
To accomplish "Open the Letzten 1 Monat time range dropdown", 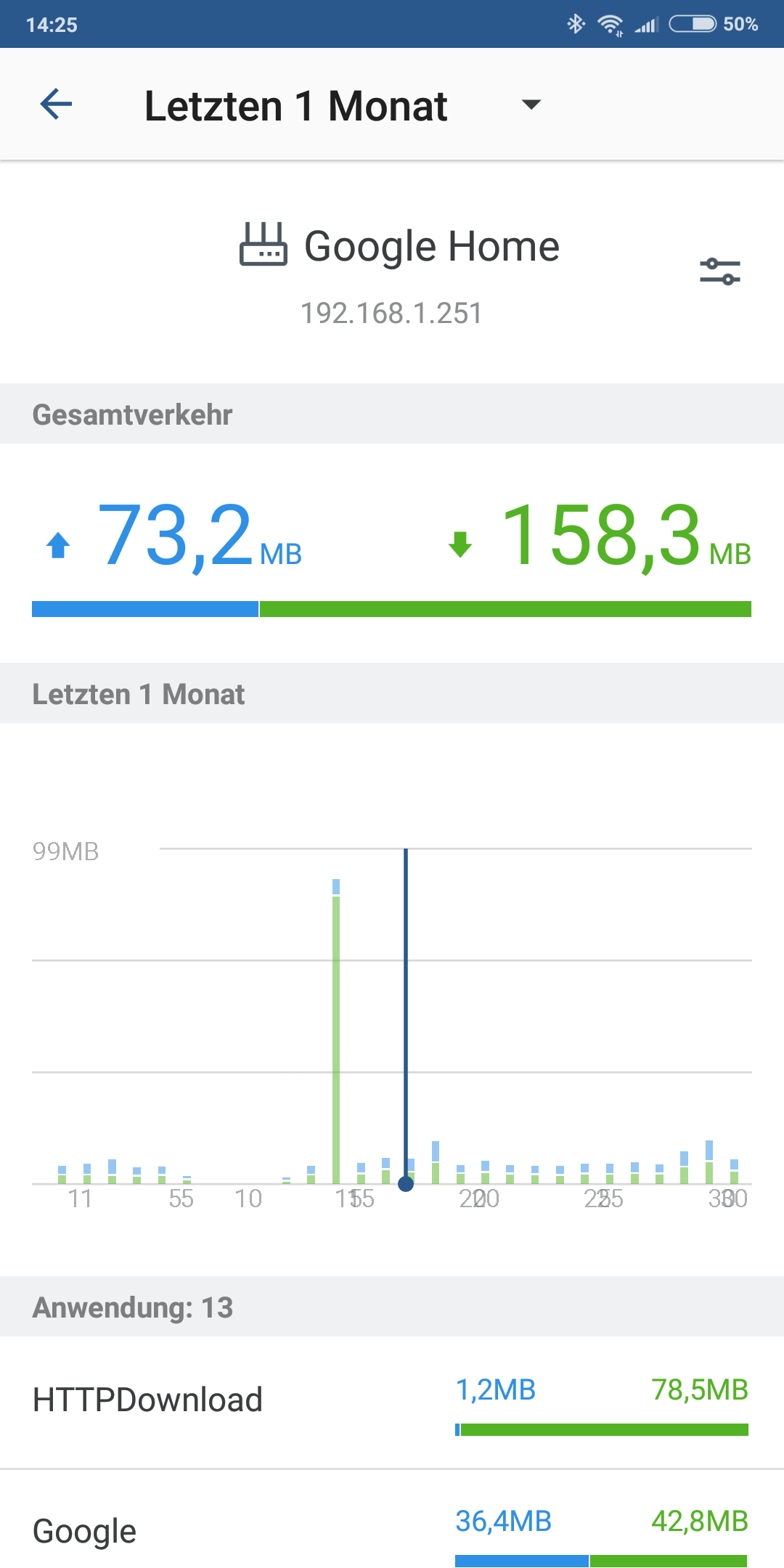I will coord(296,105).
